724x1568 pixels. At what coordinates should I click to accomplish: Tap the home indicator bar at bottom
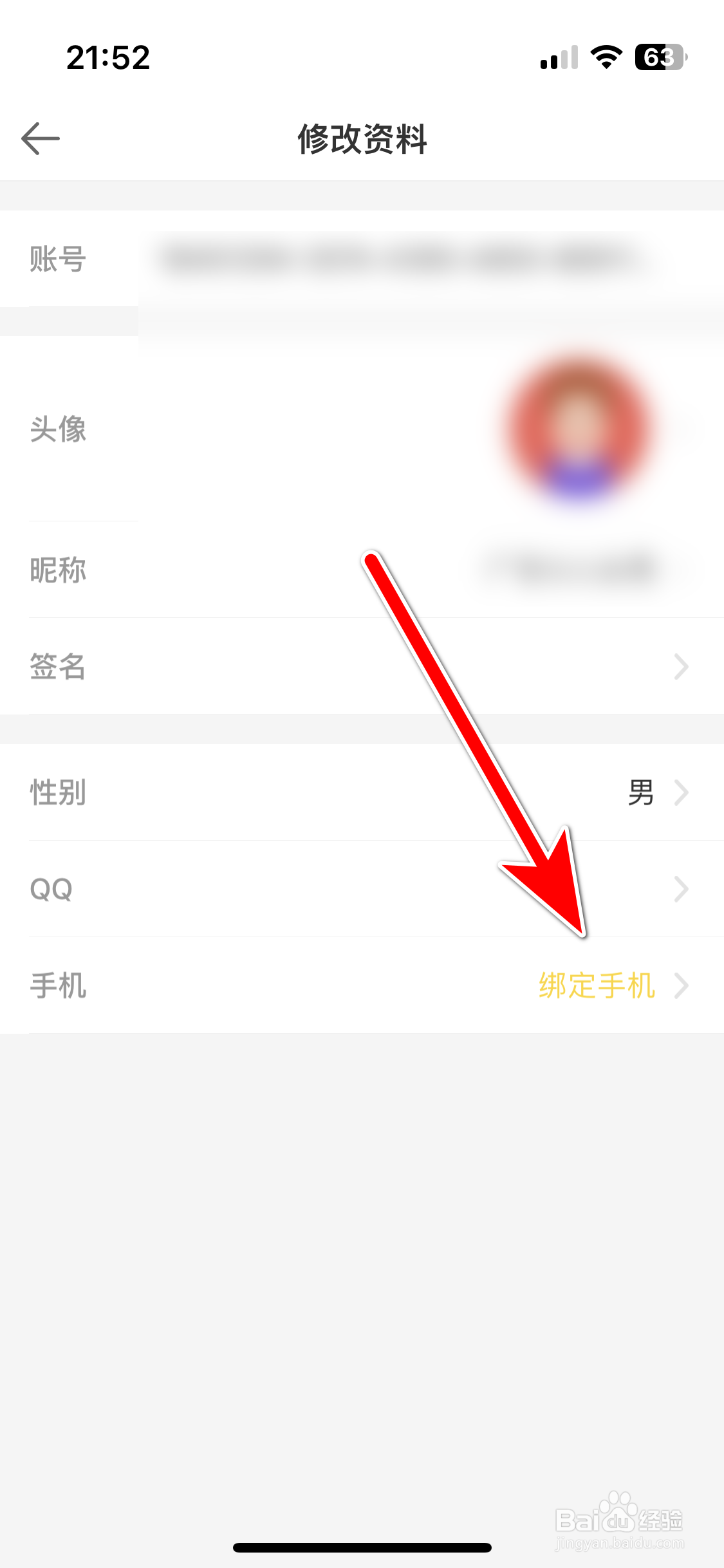(x=362, y=1545)
